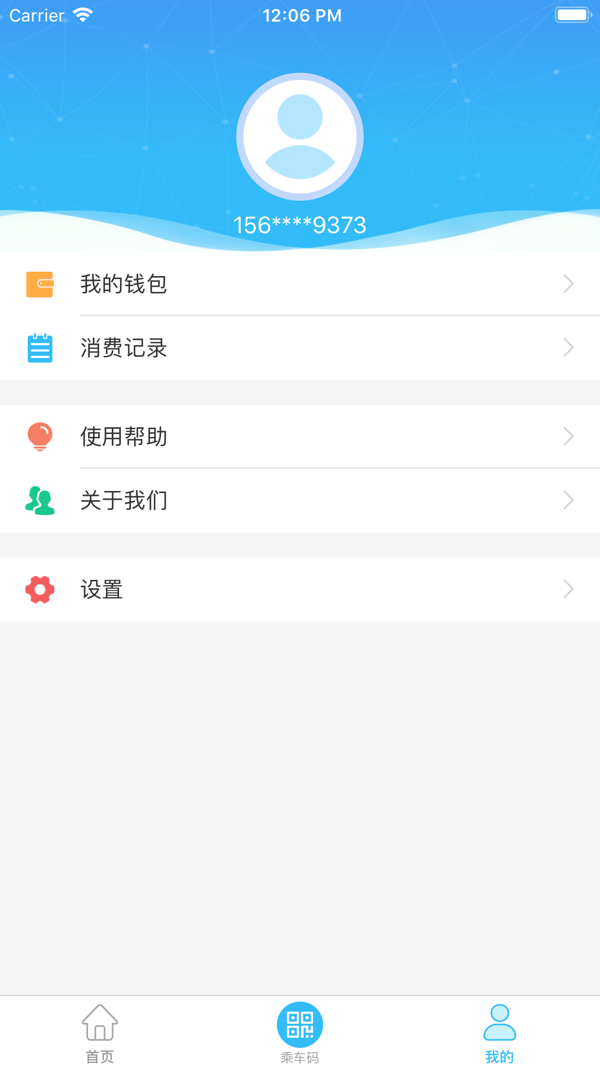
Task: Tap the profile avatar picture
Action: 300,136
